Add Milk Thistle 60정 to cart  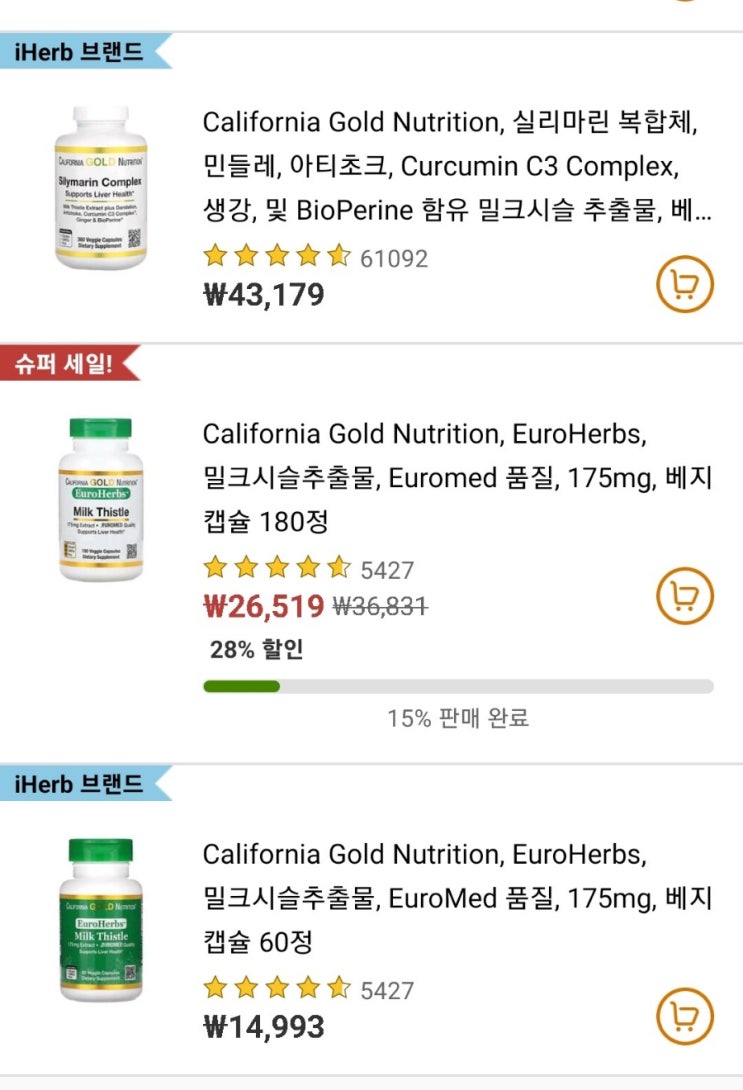(x=685, y=1017)
